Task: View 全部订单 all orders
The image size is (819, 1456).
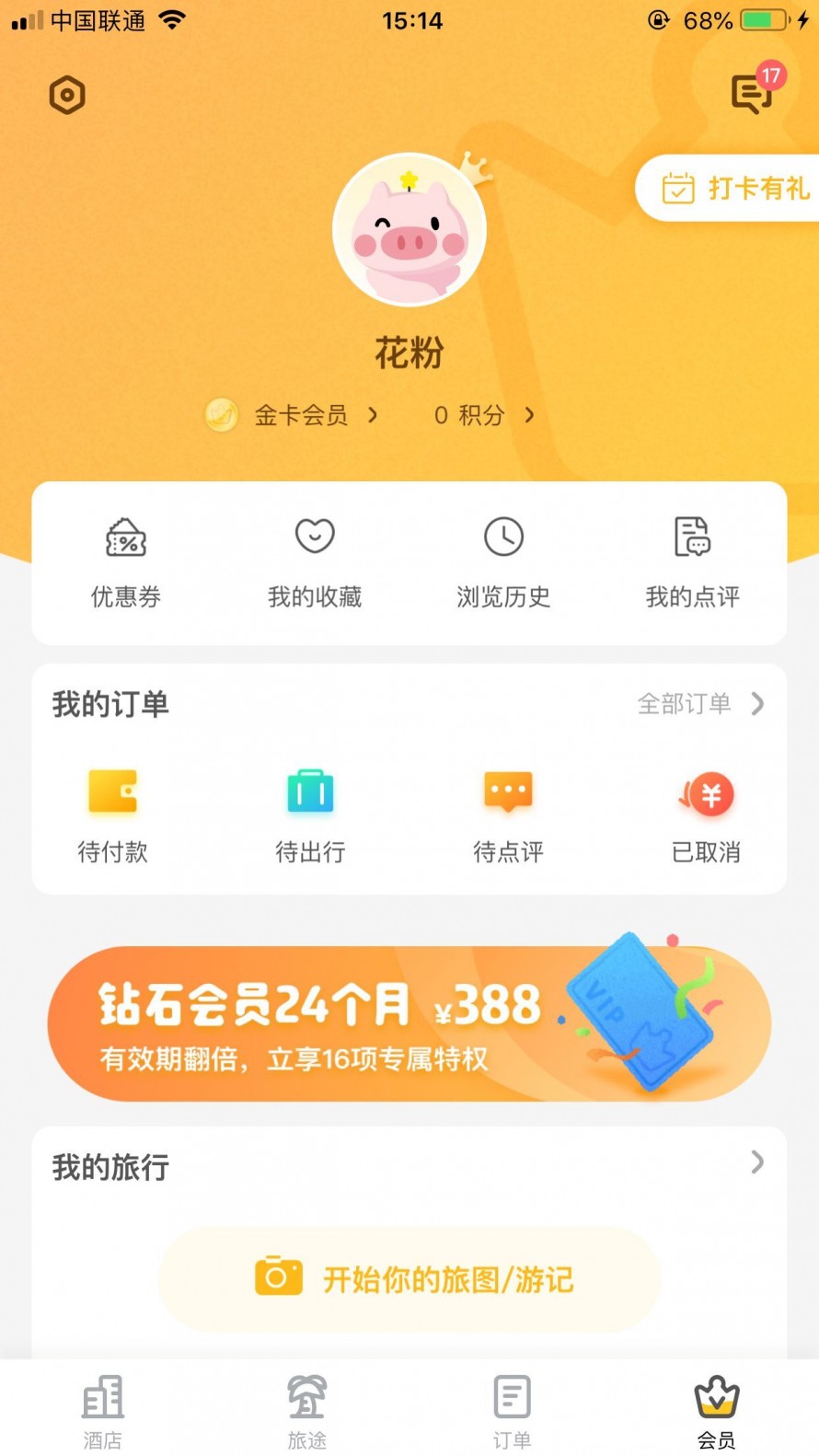Action: 699,704
